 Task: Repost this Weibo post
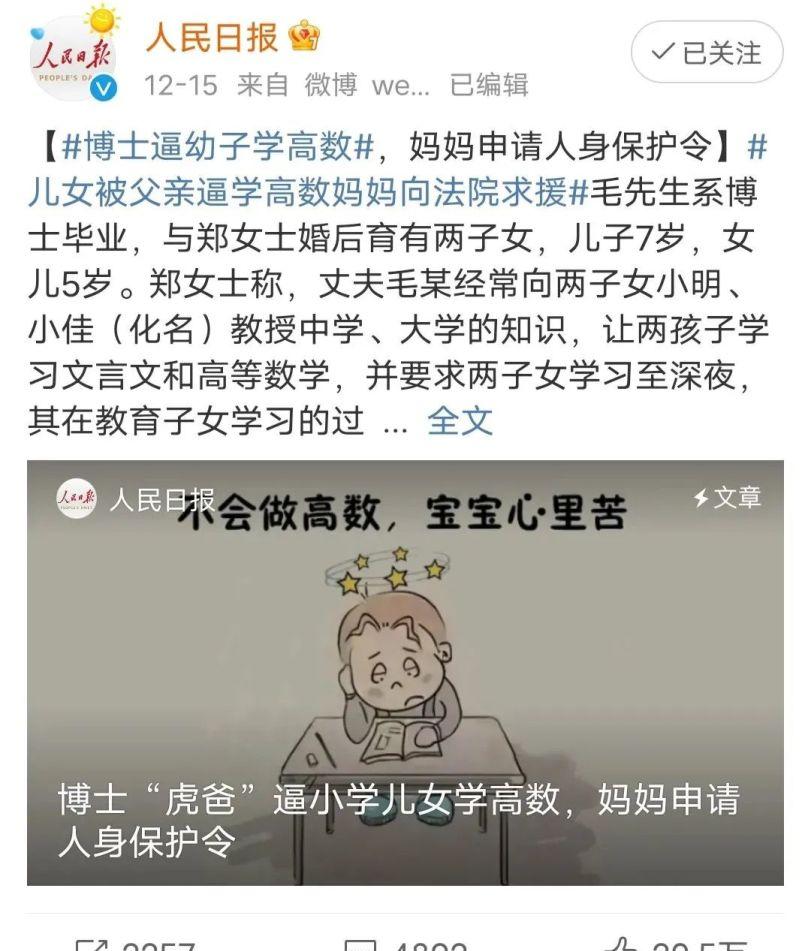tap(135, 945)
